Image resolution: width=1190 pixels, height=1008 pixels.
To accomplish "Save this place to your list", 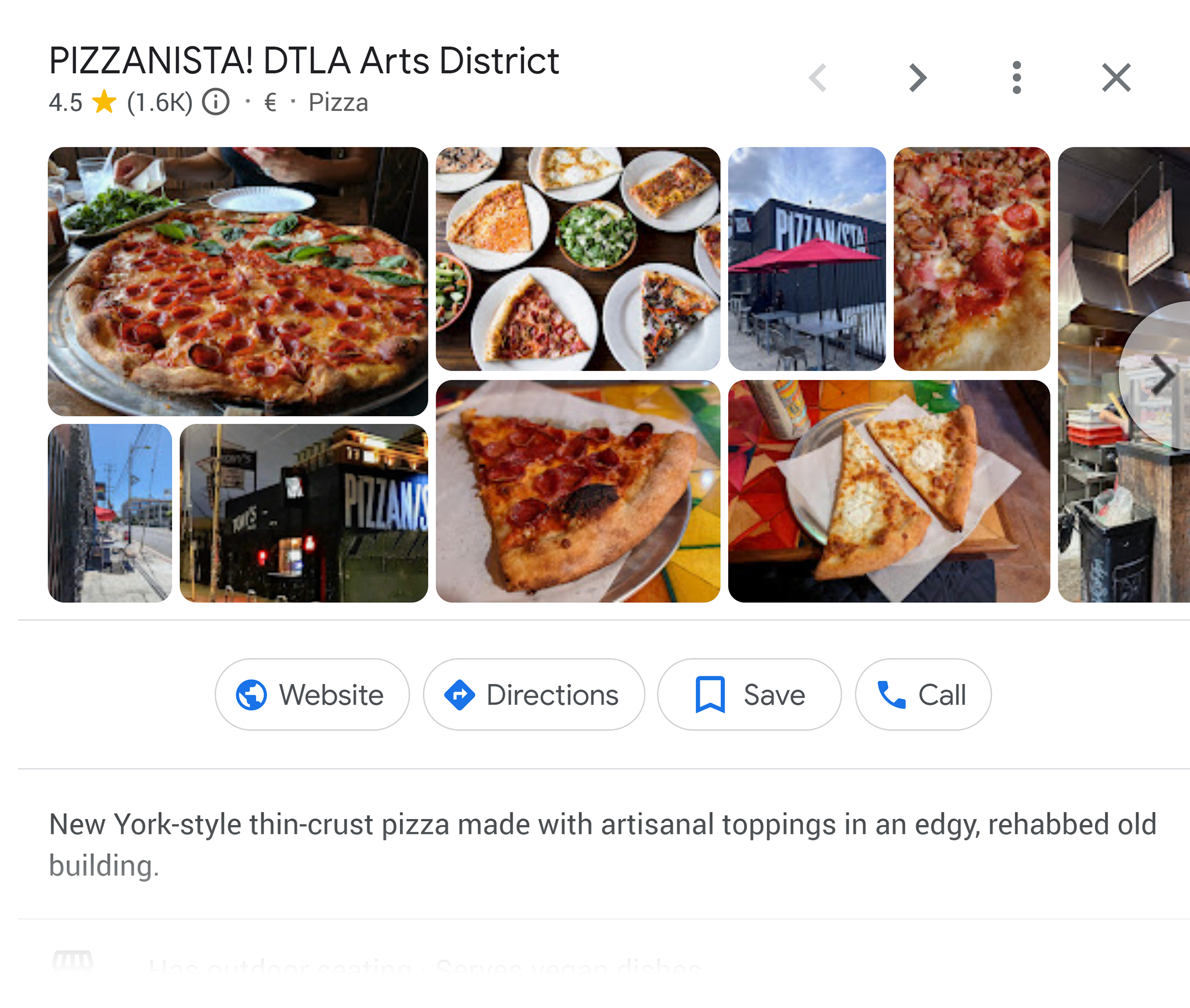I will (749, 694).
